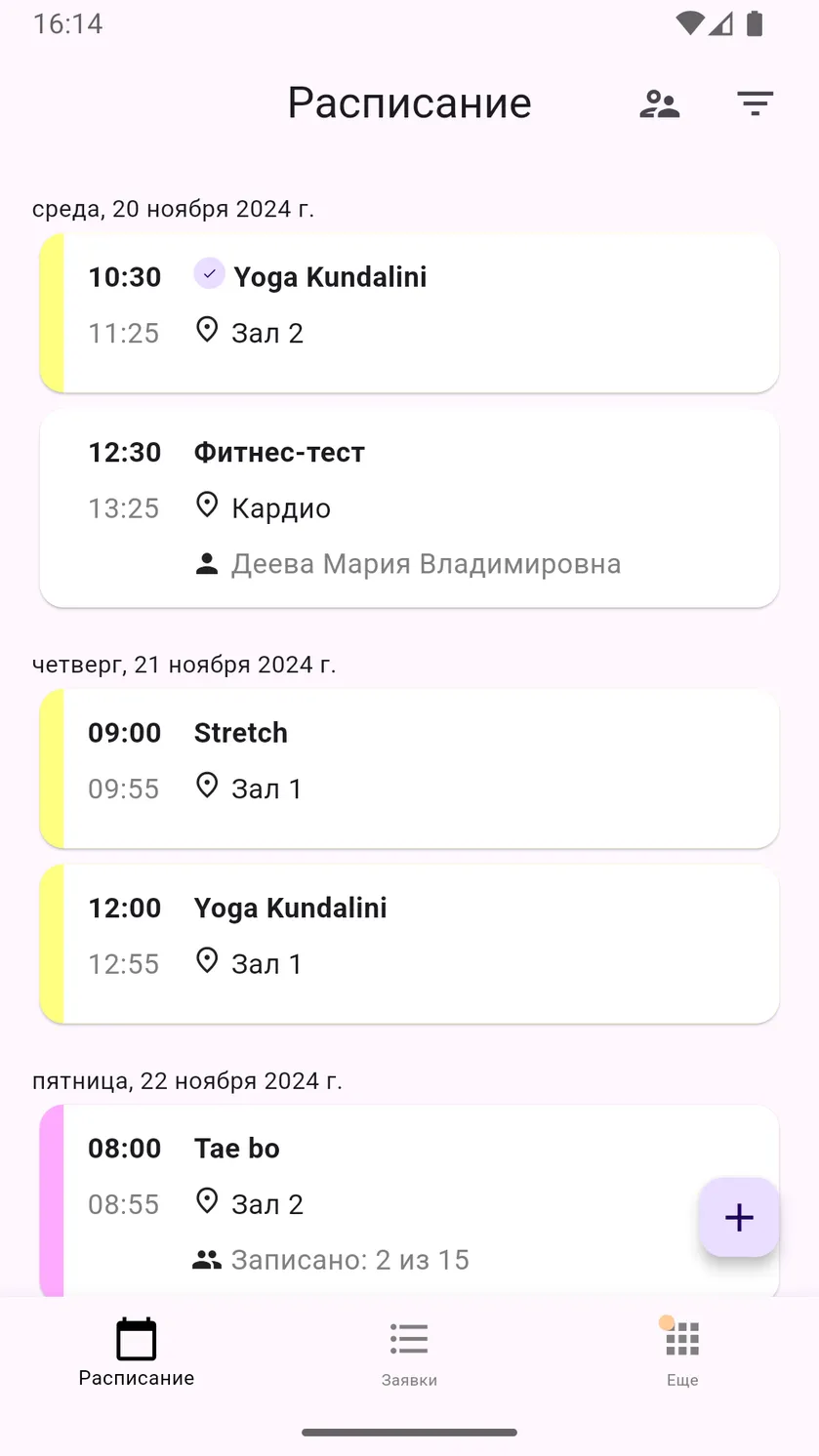Select the Расписание tab
819x1456 pixels.
[x=137, y=1353]
